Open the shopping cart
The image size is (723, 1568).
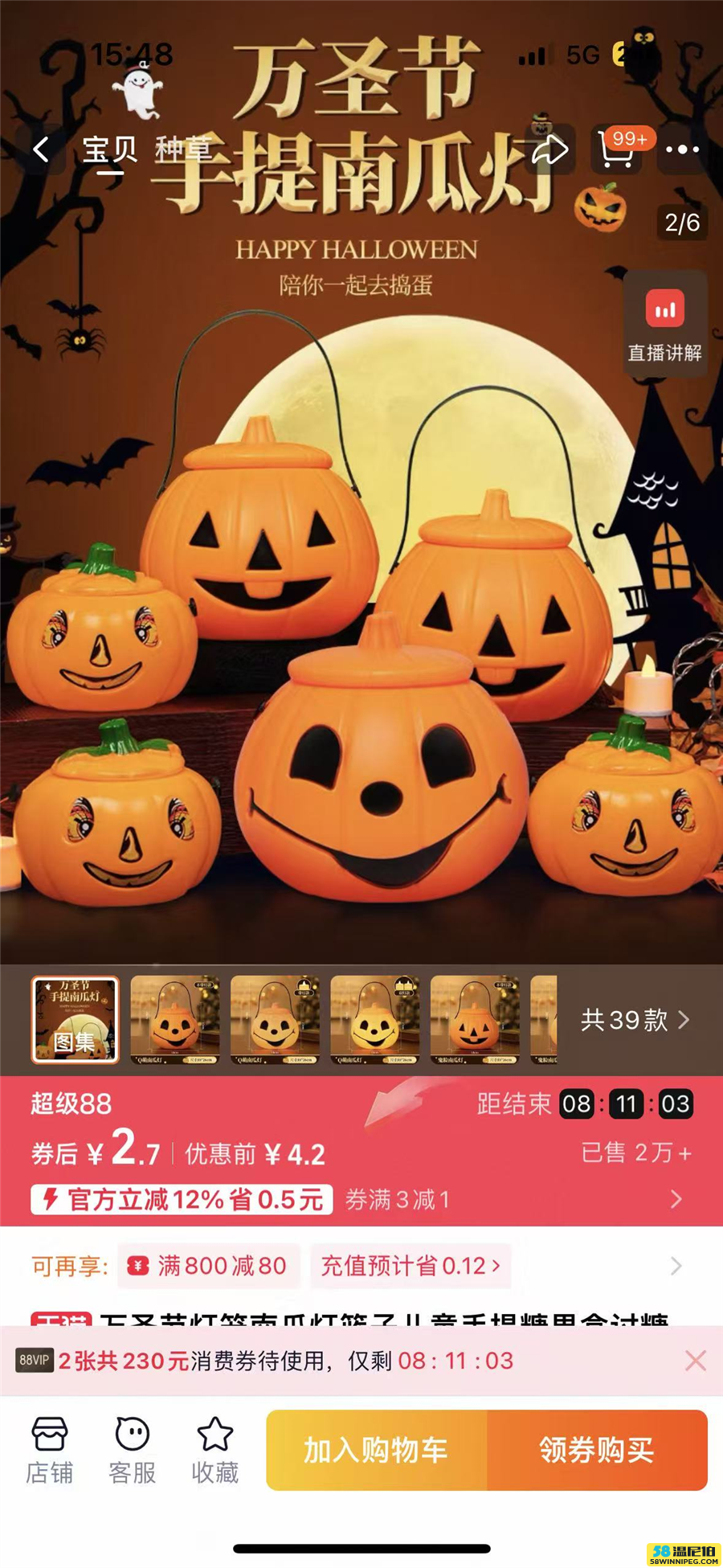(617, 149)
